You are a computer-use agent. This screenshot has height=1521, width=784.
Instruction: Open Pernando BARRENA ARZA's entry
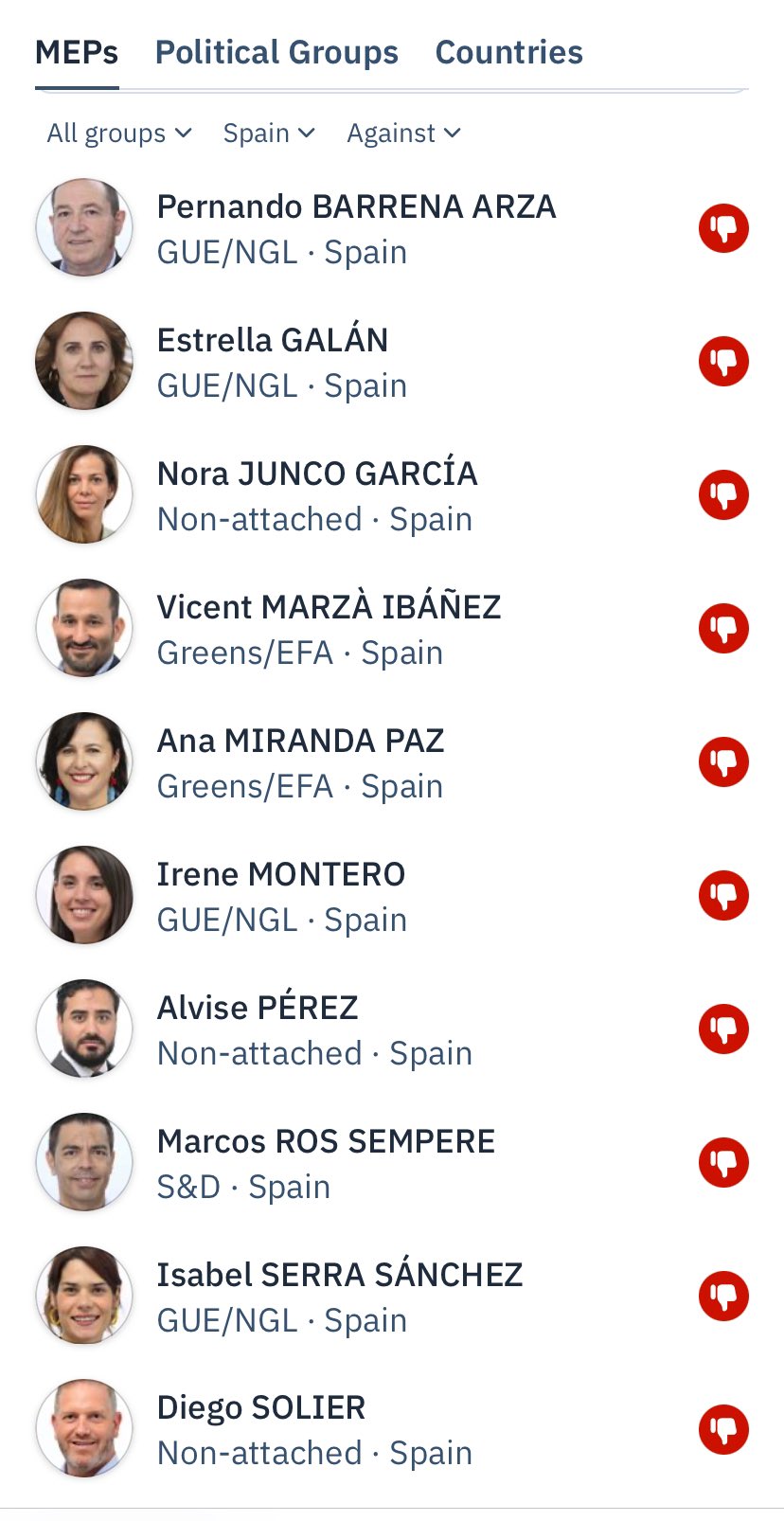pyautogui.click(x=392, y=228)
